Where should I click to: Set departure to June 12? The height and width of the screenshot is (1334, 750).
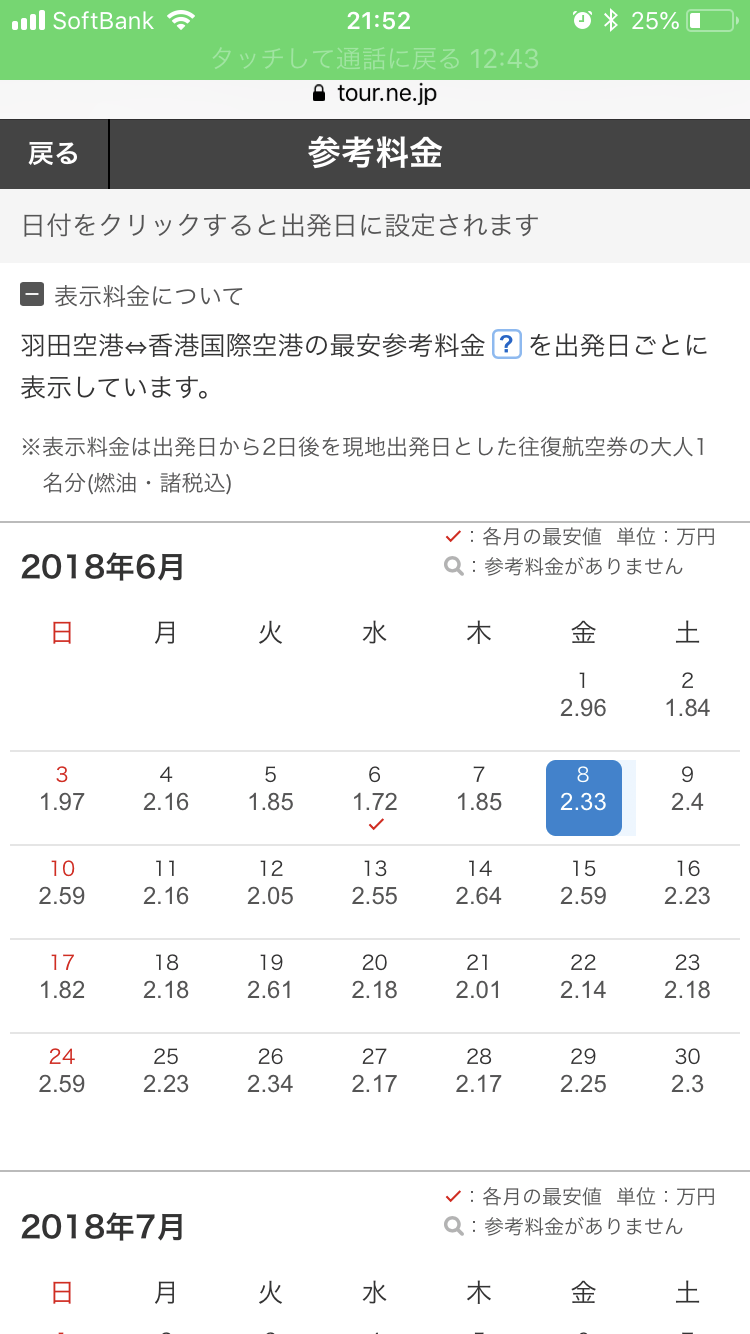pyautogui.click(x=271, y=882)
